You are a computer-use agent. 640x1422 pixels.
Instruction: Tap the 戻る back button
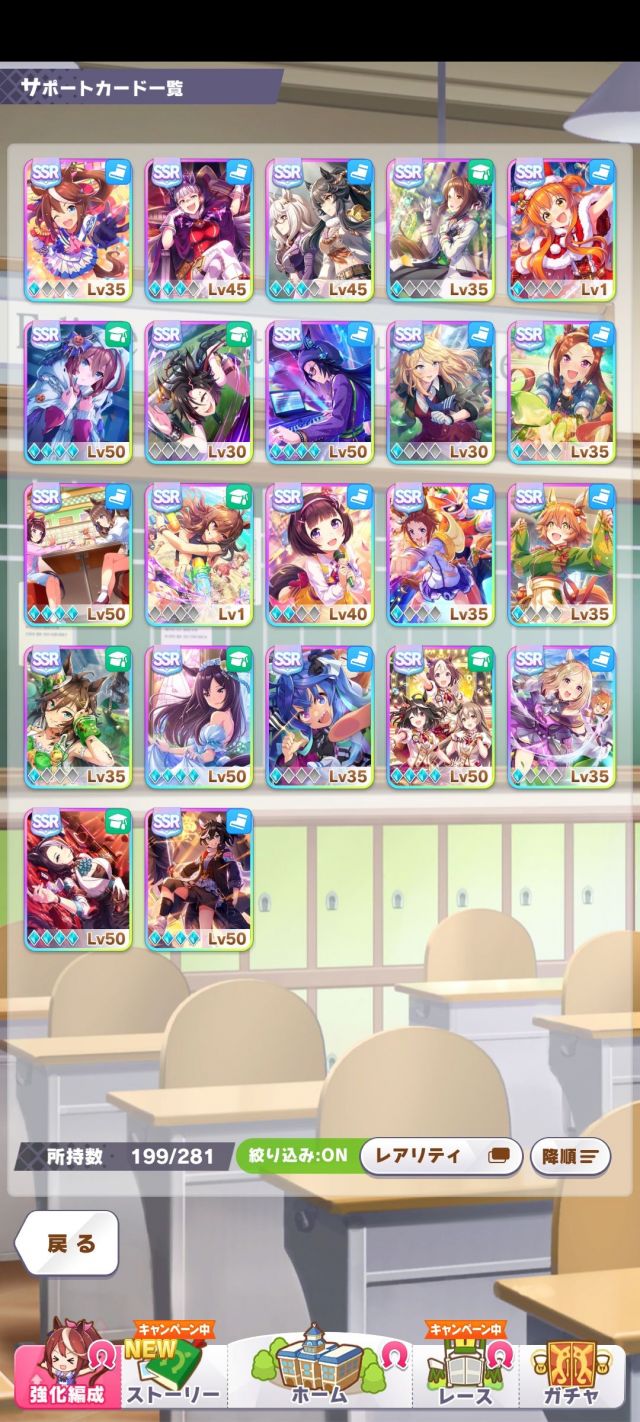(67, 1243)
